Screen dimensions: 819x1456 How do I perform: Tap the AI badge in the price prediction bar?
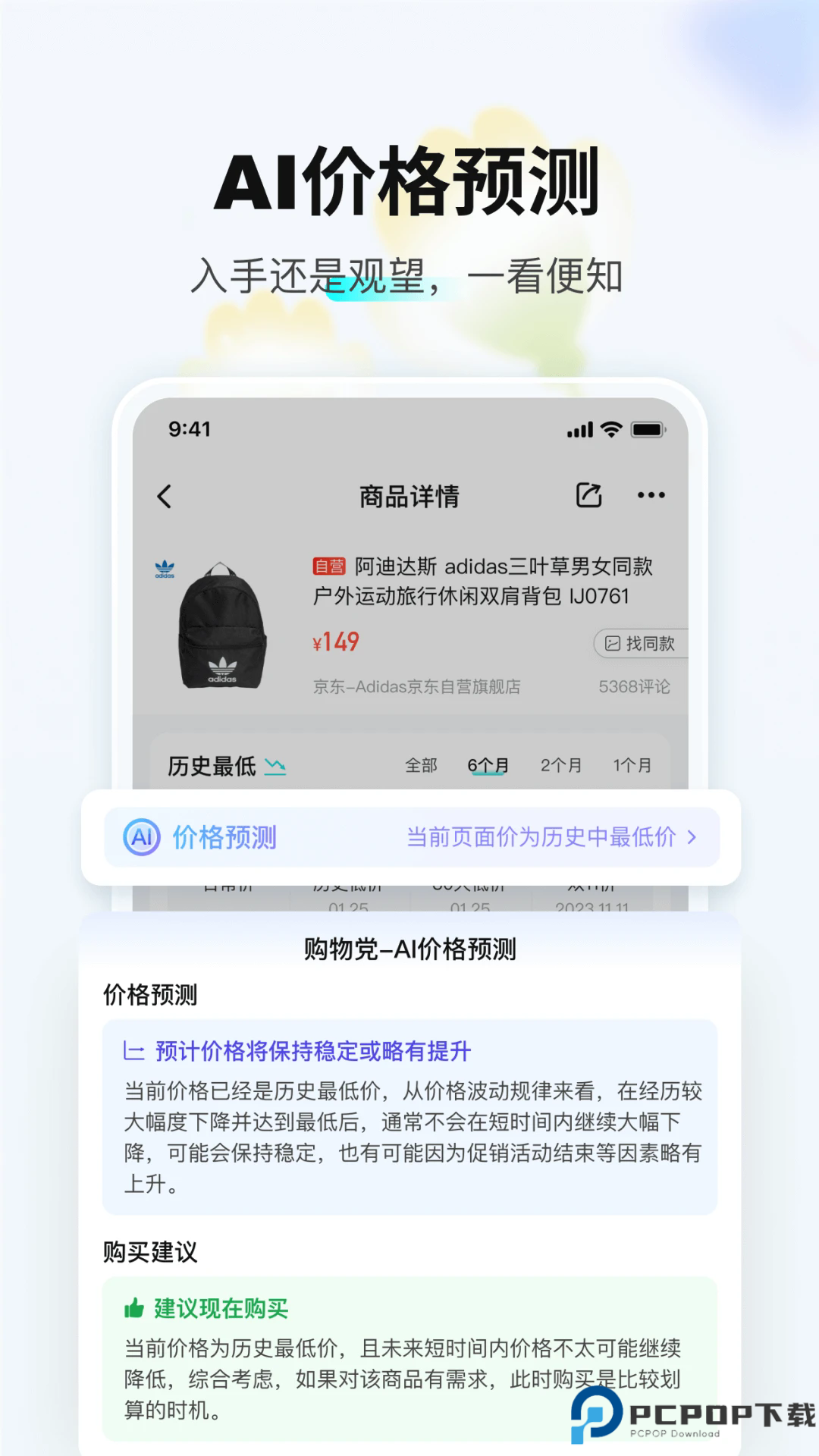(140, 836)
